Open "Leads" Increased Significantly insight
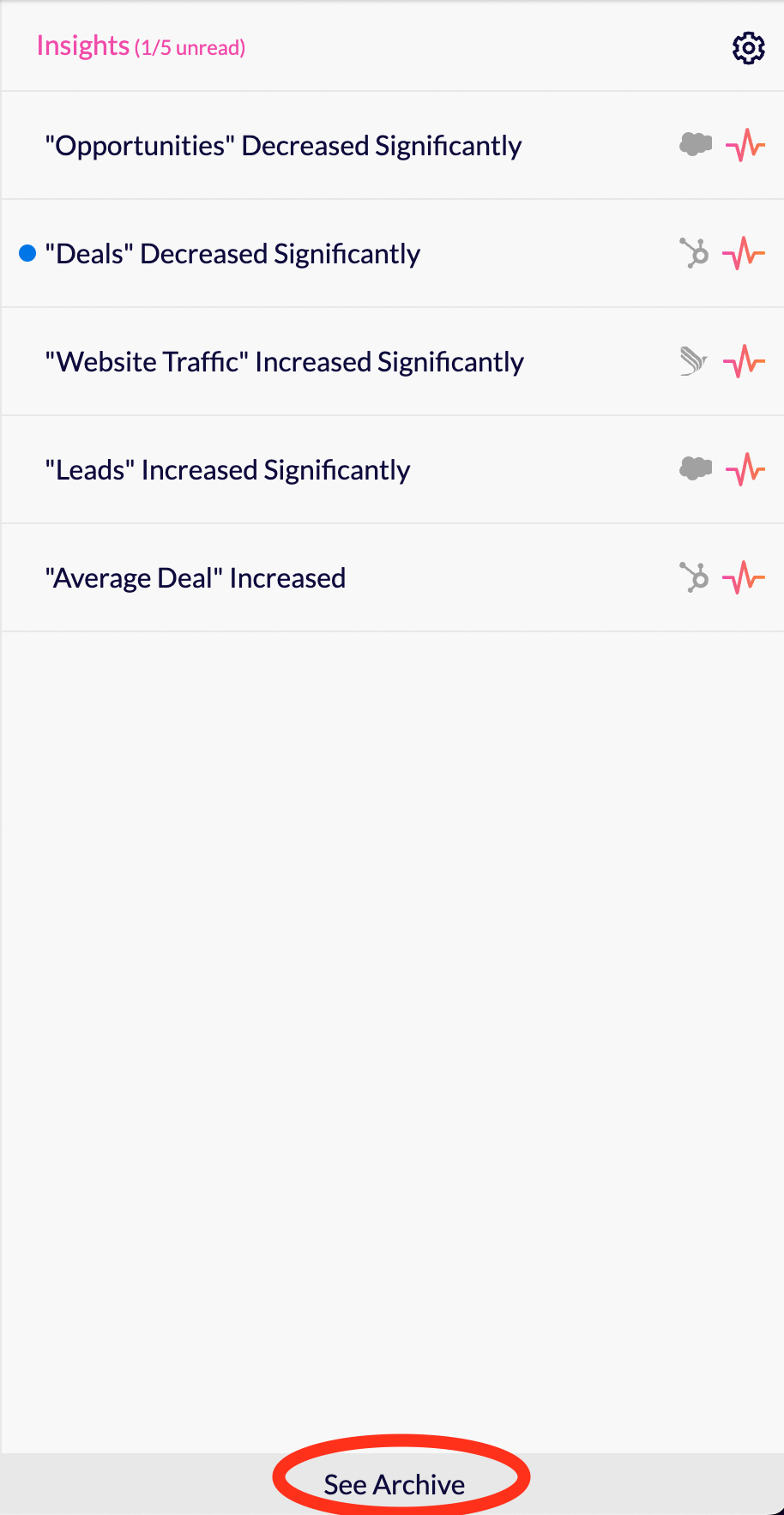 click(x=227, y=470)
